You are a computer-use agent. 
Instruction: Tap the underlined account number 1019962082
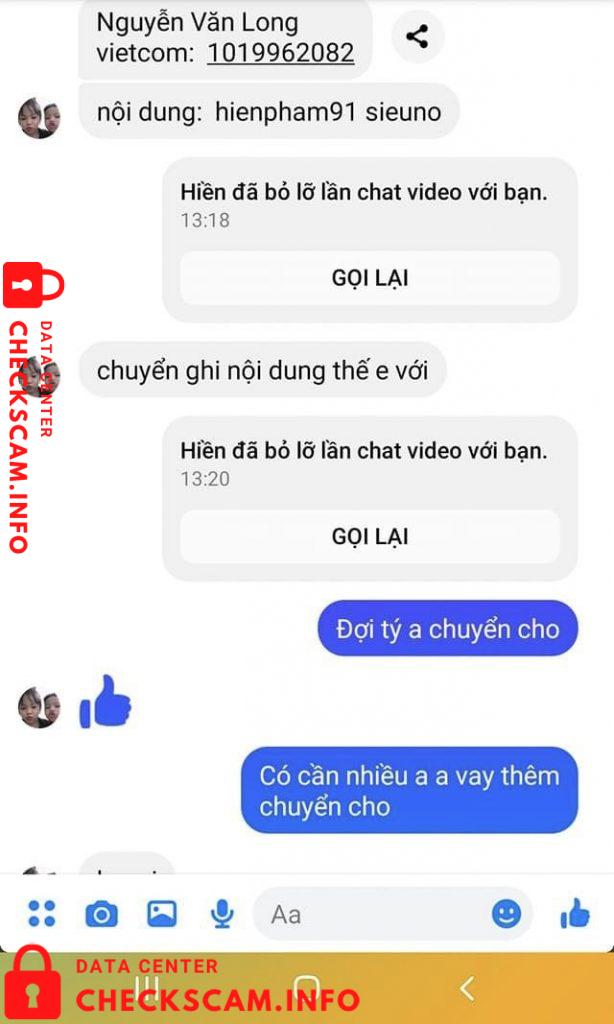[281, 53]
